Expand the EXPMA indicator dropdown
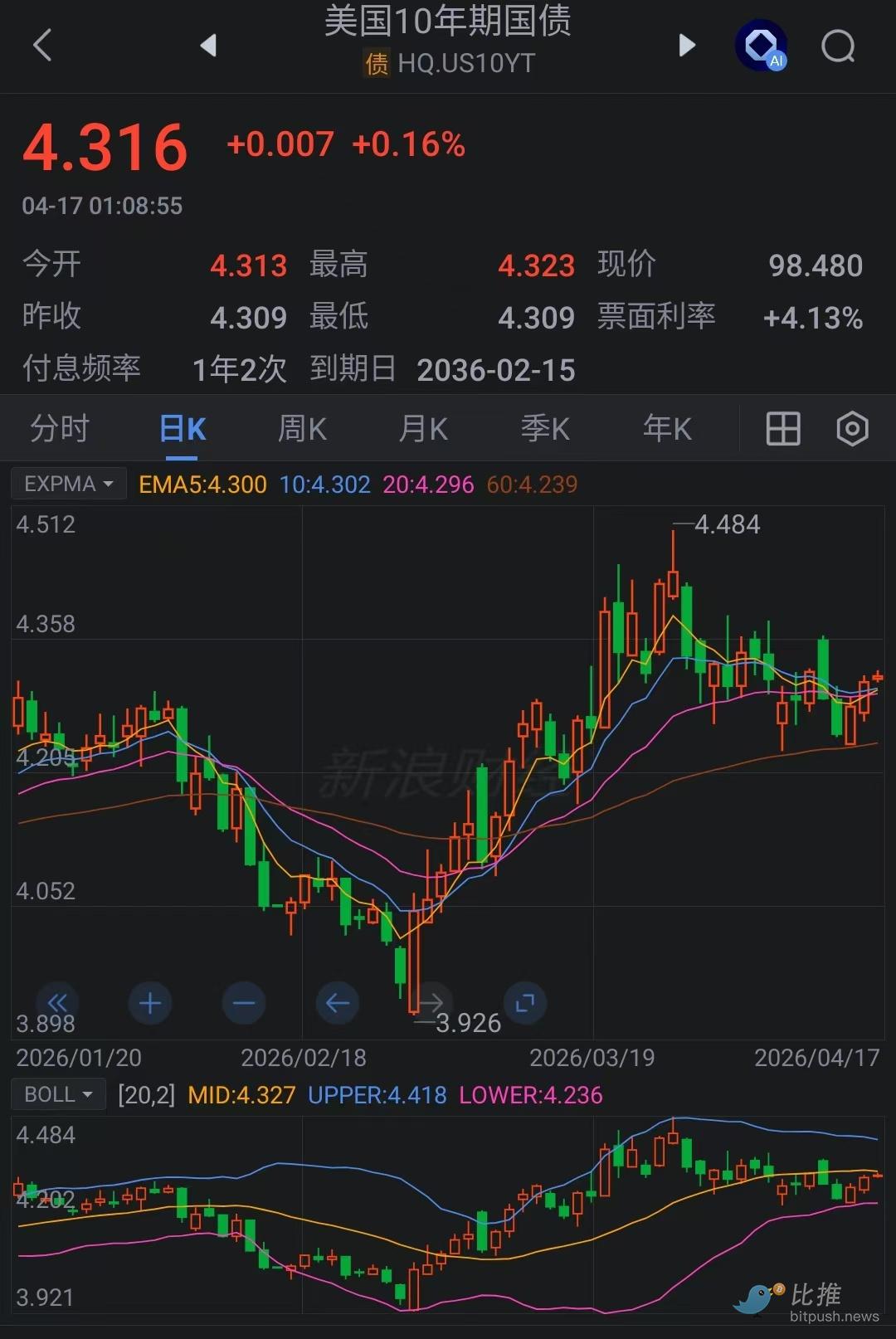 69,484
